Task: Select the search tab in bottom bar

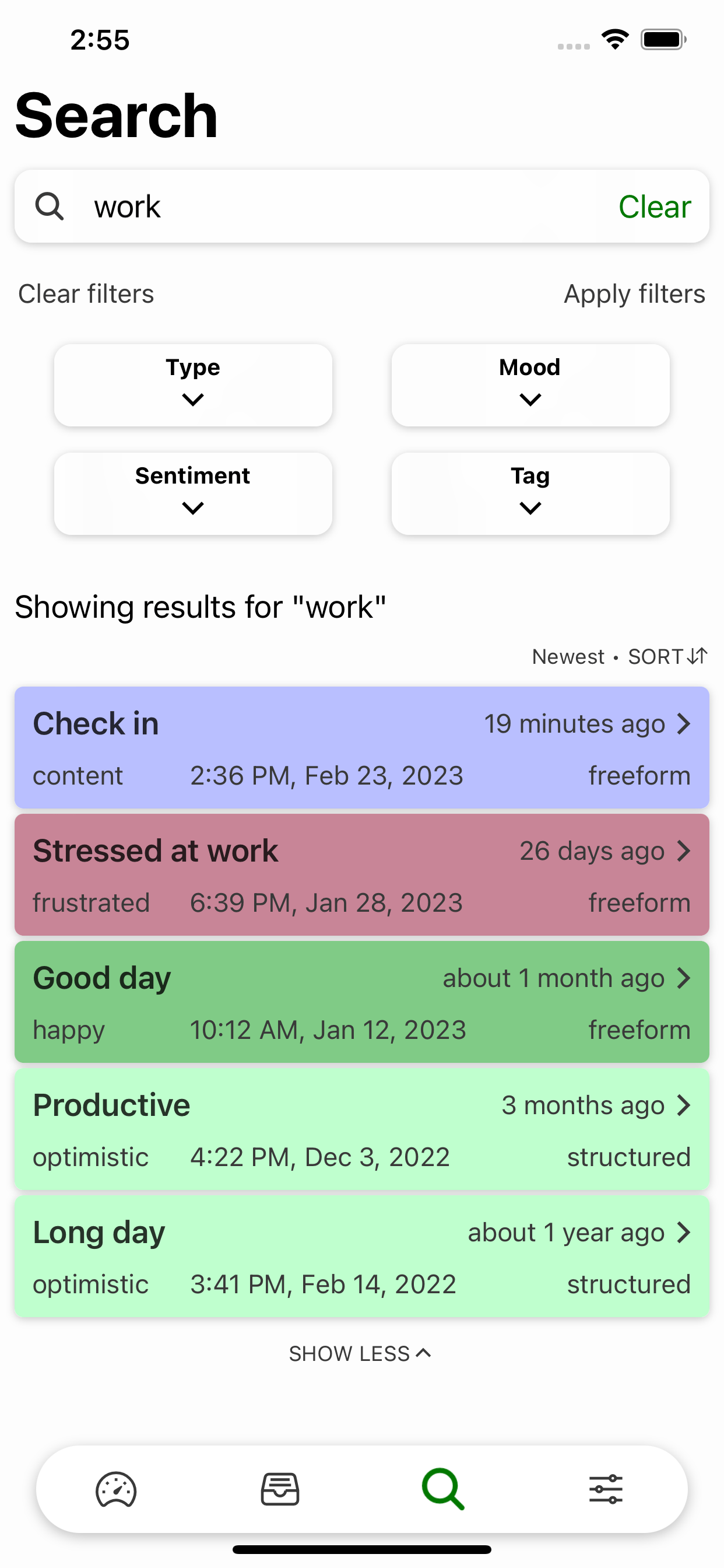Action: pos(444,1489)
